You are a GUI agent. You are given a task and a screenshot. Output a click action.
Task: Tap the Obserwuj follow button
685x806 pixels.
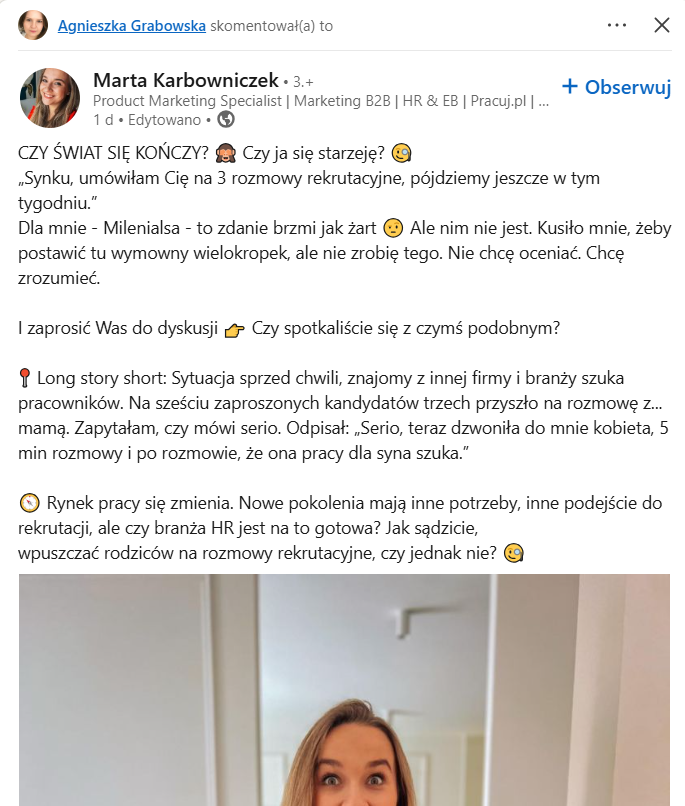pyautogui.click(x=616, y=87)
